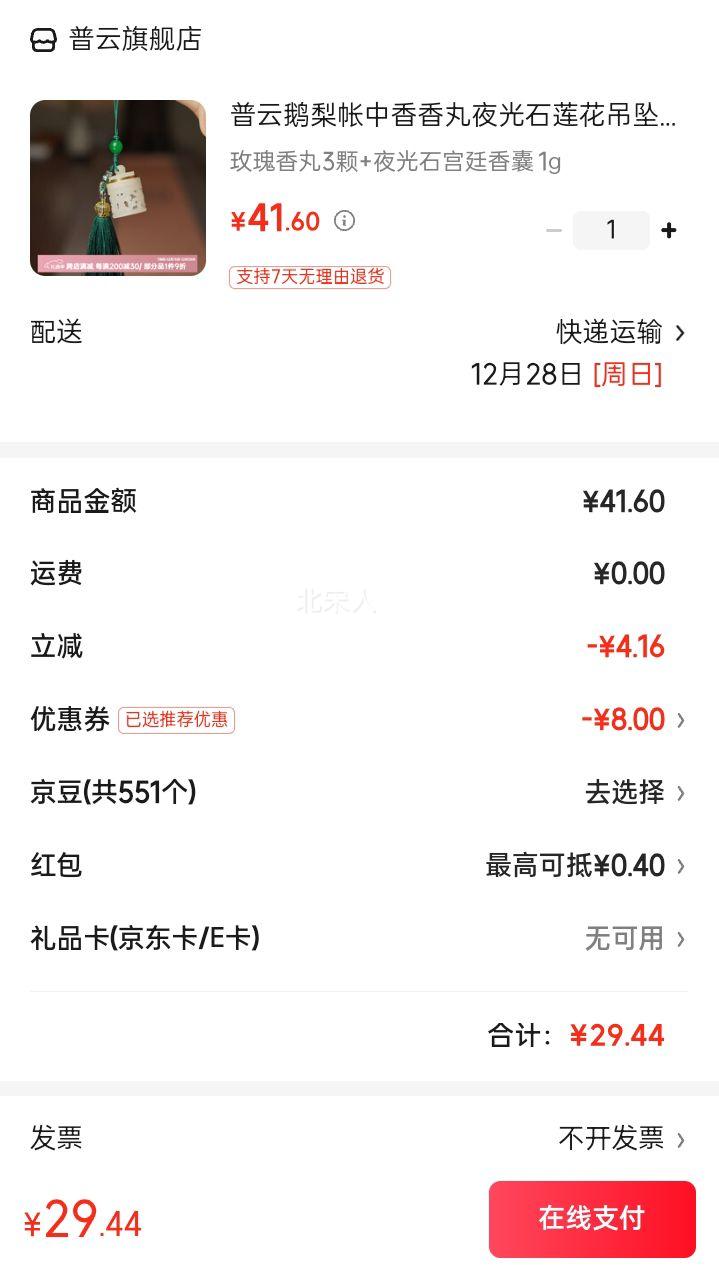The width and height of the screenshot is (719, 1267).
Task: Edit the quantity field showing 1
Action: pos(611,231)
